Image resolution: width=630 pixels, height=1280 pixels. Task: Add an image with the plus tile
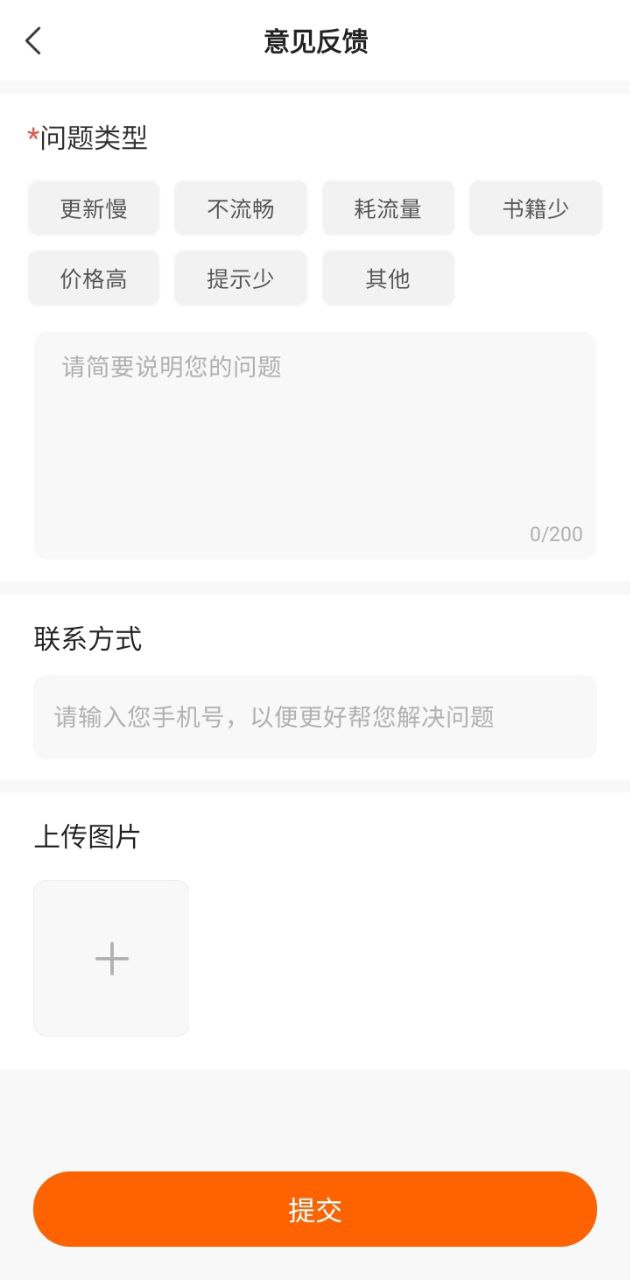pos(111,958)
